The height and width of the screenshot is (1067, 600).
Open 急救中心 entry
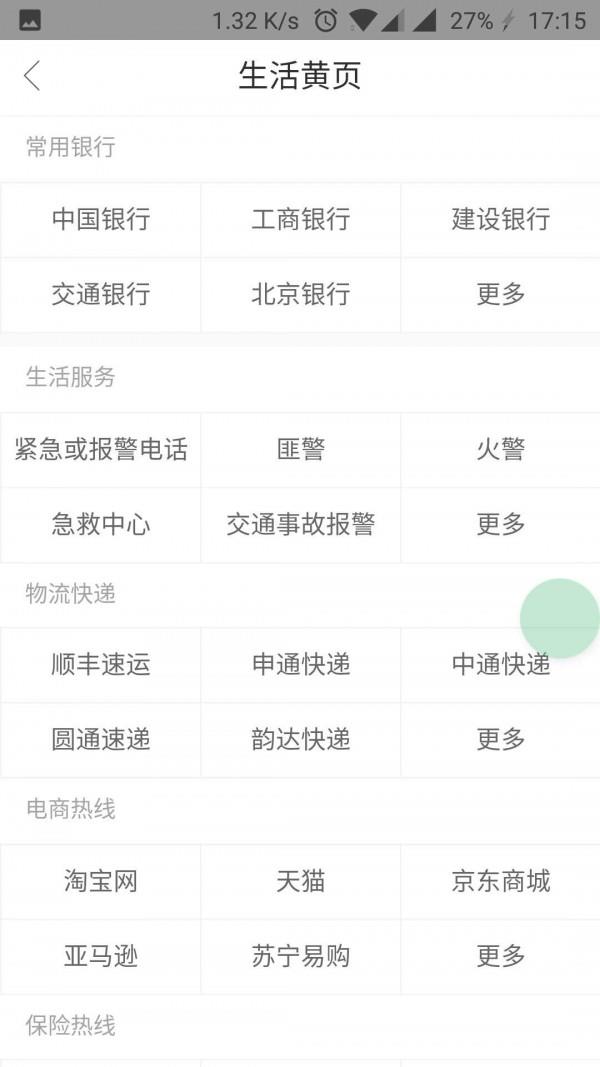[101, 525]
